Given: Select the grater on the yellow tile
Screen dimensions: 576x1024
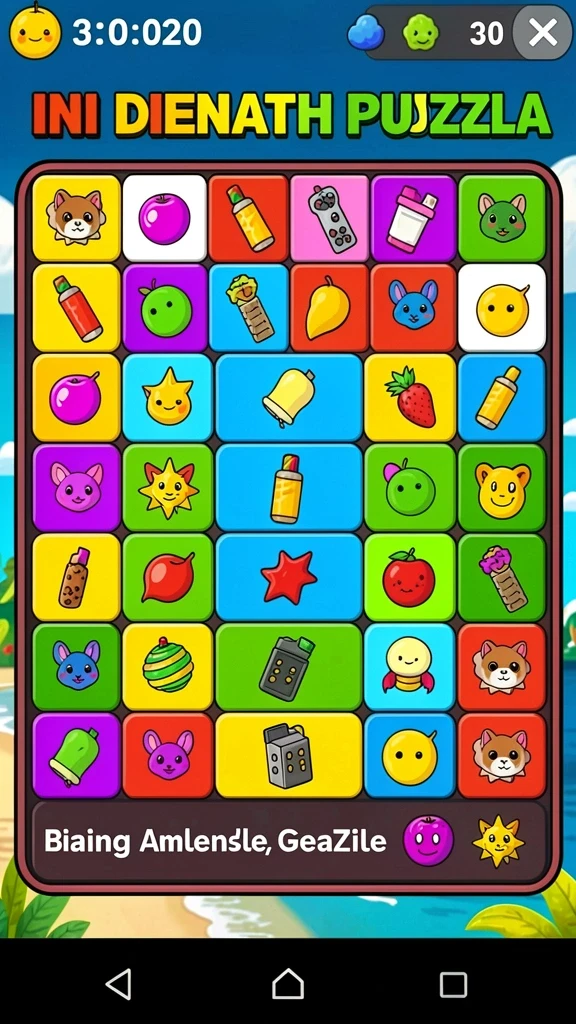Looking at the screenshot, I should point(289,755).
